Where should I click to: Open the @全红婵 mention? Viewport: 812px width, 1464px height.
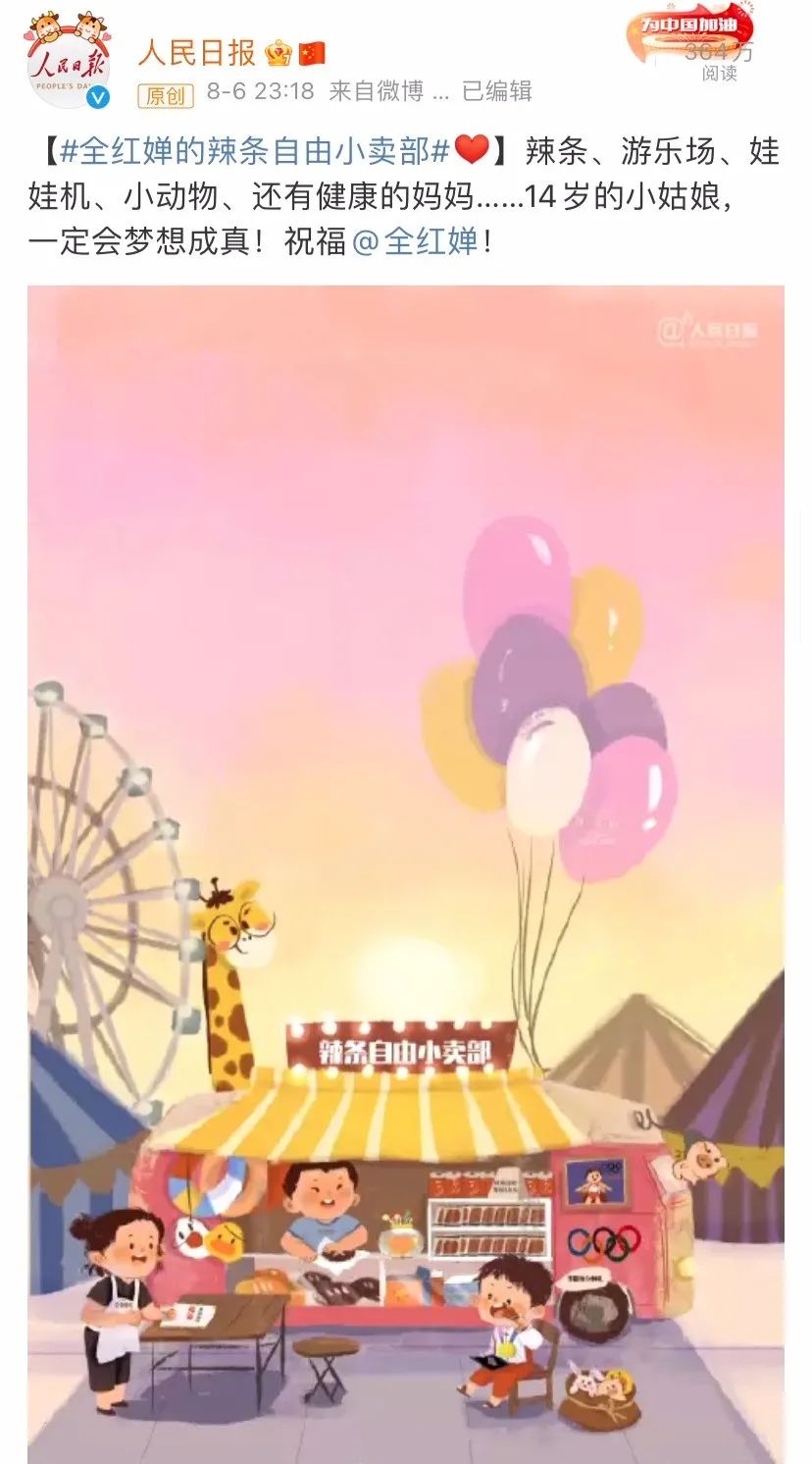click(x=415, y=241)
